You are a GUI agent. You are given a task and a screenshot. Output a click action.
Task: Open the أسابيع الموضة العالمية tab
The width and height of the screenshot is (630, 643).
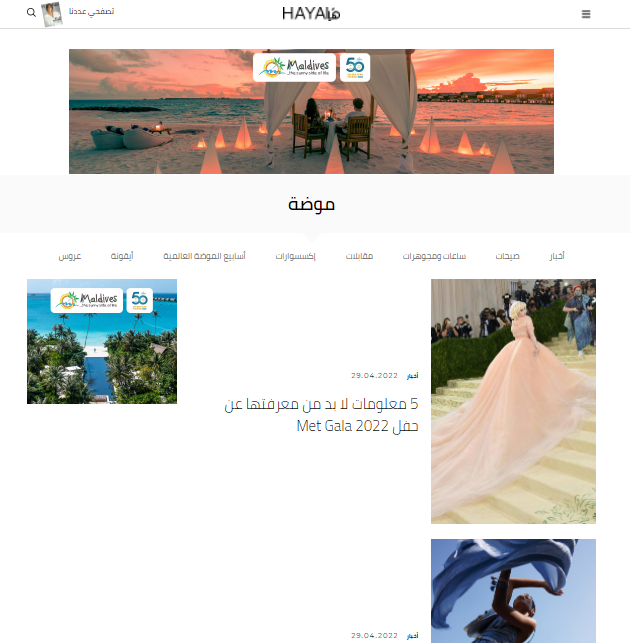click(x=204, y=256)
